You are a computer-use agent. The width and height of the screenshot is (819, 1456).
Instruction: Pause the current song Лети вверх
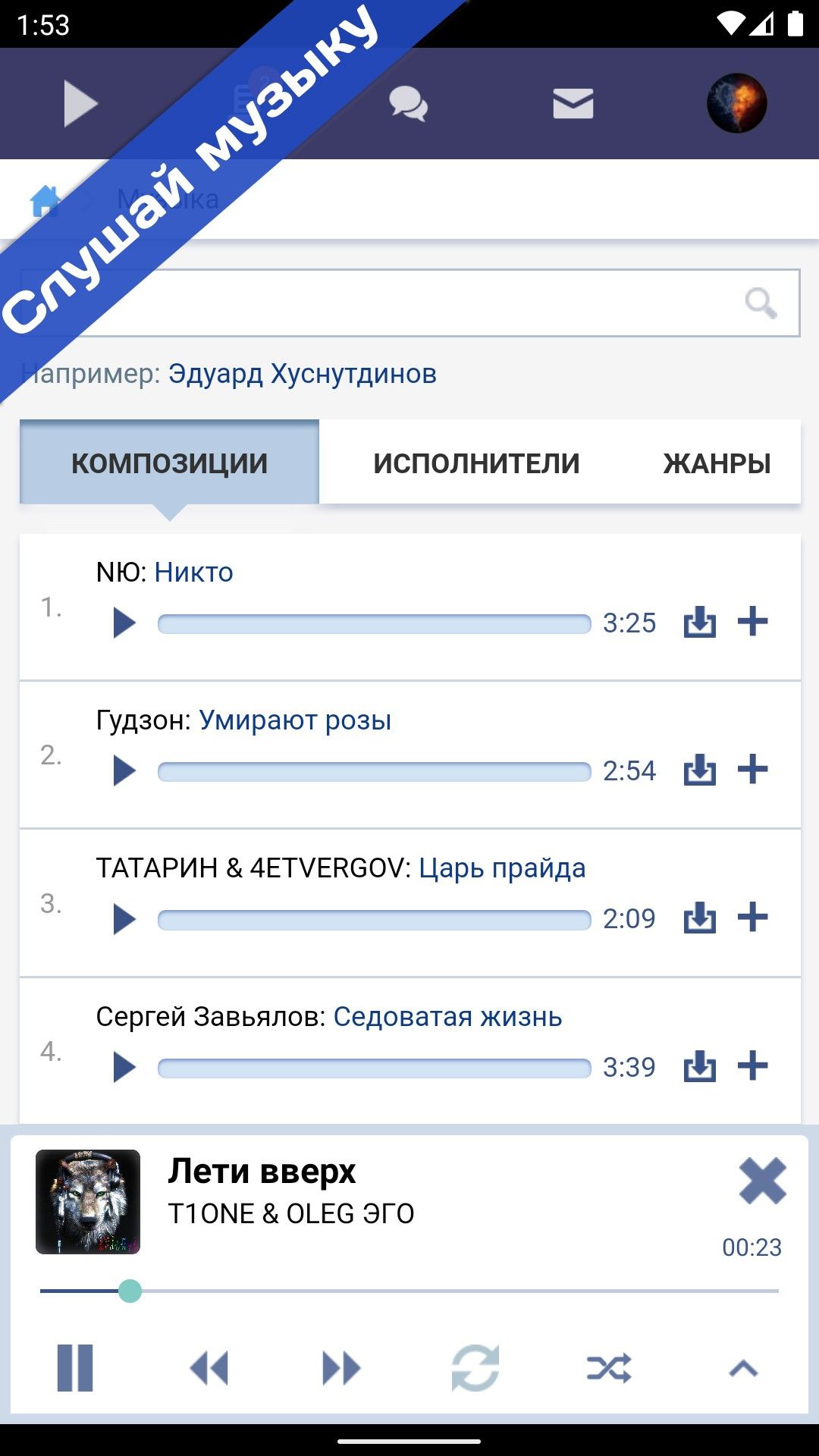(x=75, y=1368)
